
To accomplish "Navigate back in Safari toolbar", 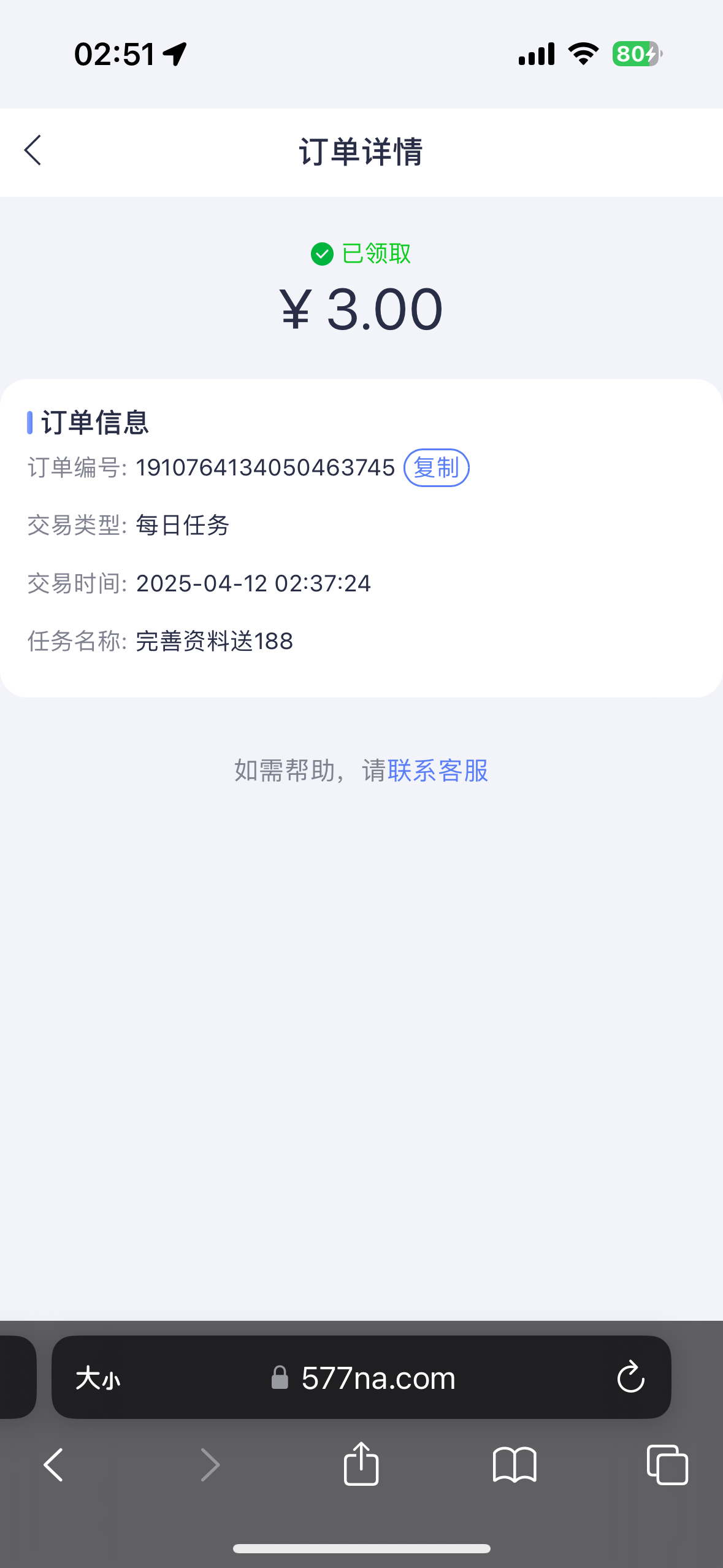I will [x=54, y=1464].
